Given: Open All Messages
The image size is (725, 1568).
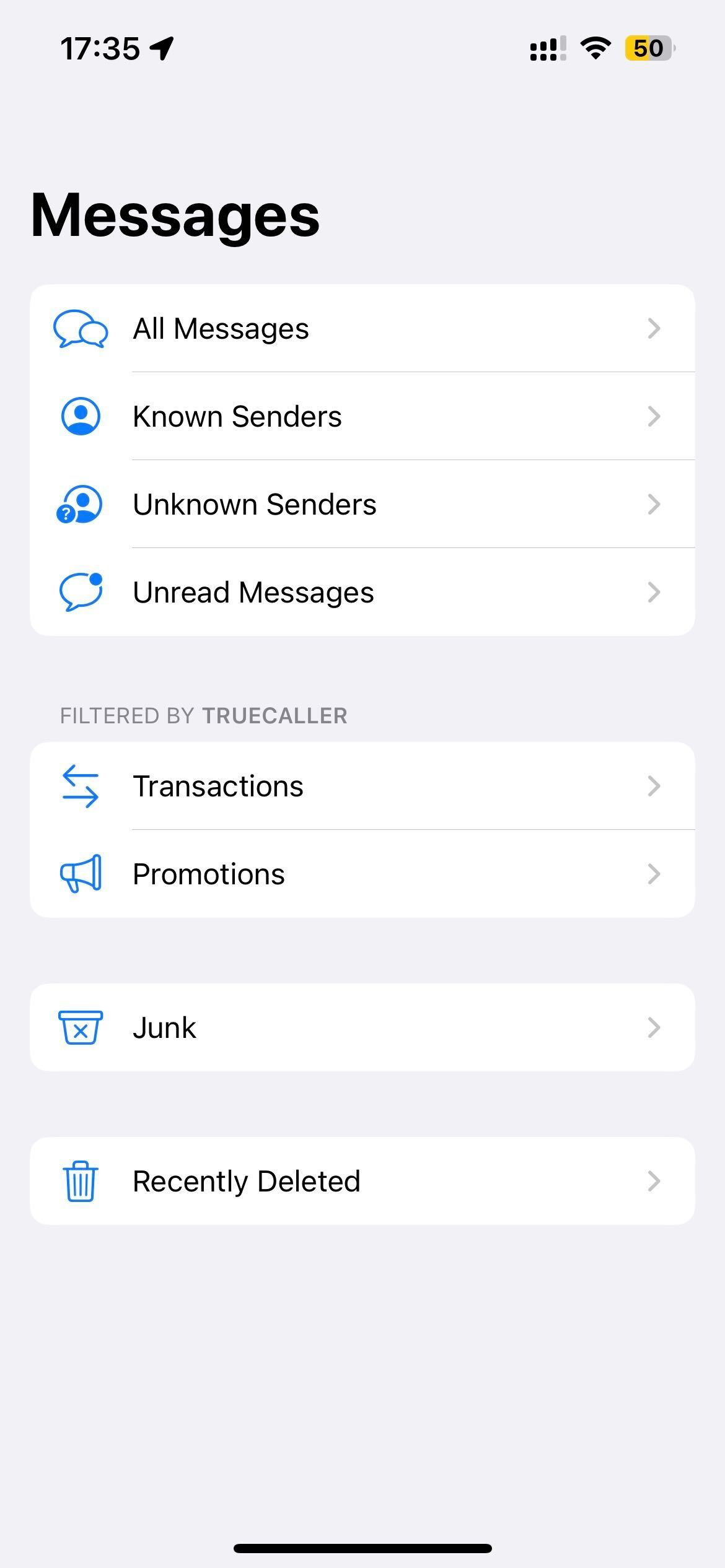Looking at the screenshot, I should click(362, 328).
